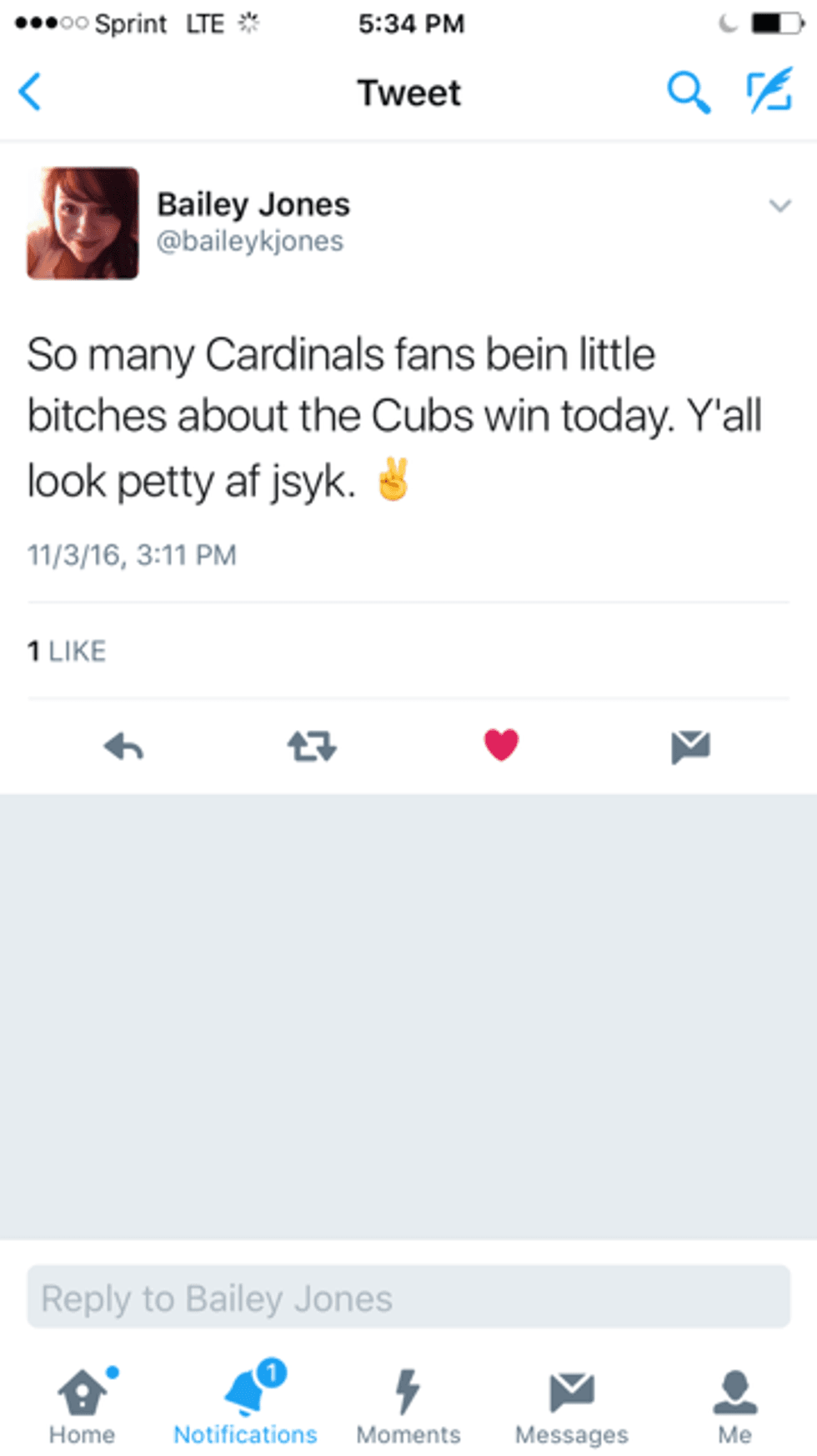The image size is (817, 1456).
Task: Open the Notifications tab
Action: click(x=245, y=1406)
